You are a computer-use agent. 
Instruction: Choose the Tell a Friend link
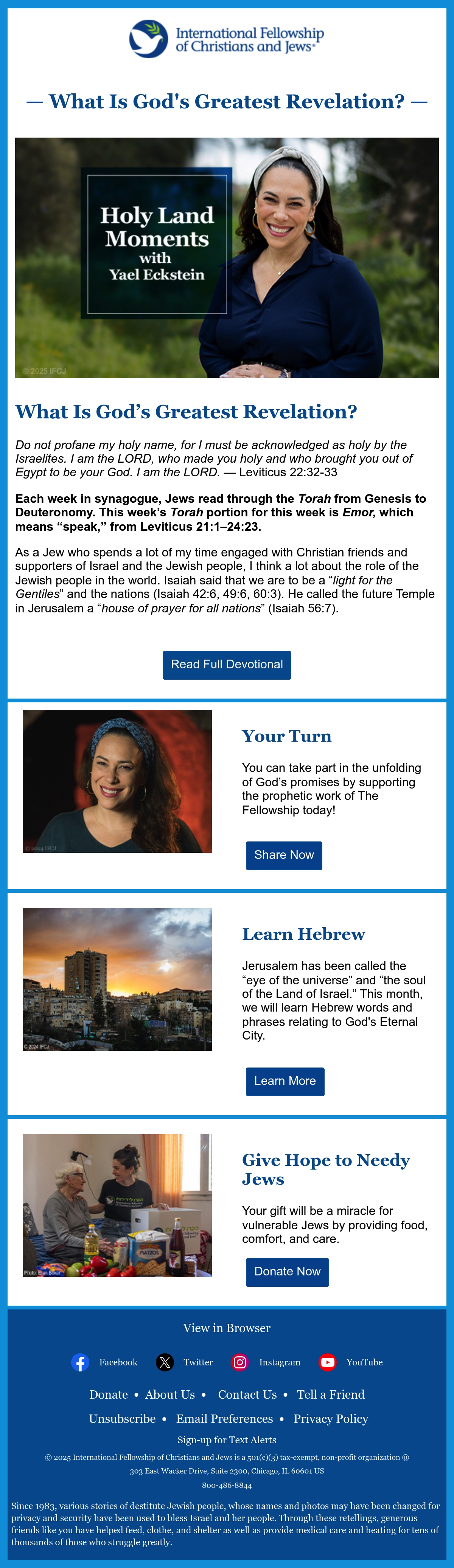(331, 1394)
